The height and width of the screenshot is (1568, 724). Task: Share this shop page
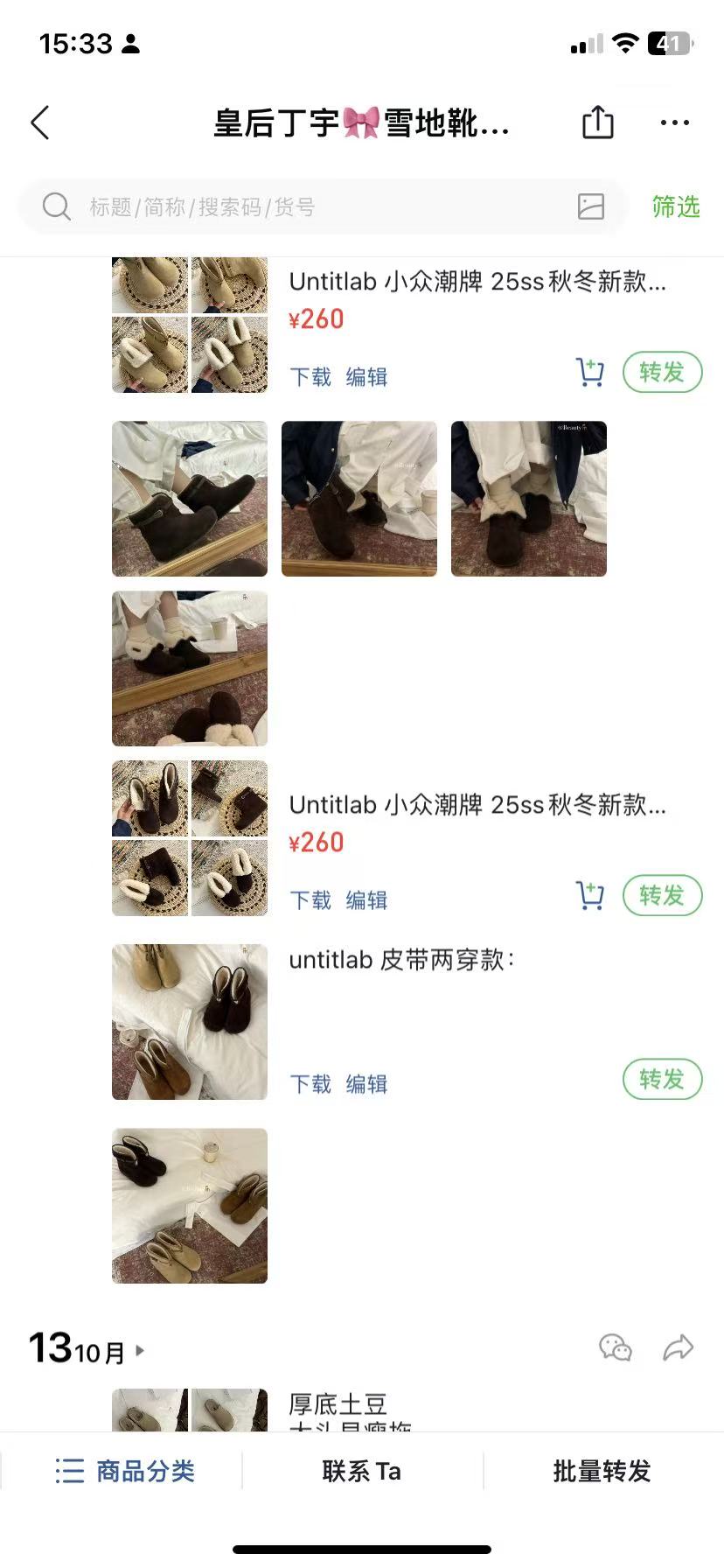coord(598,122)
